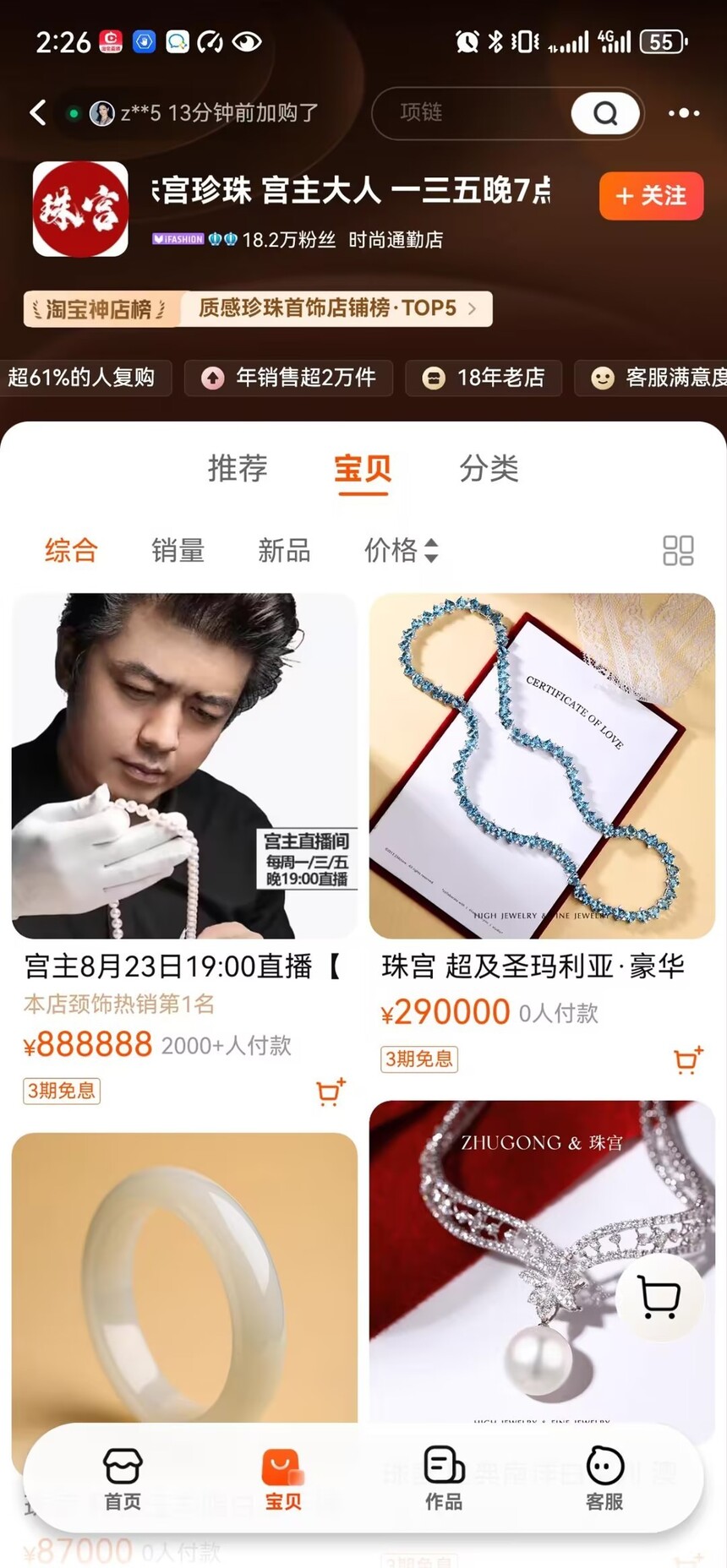Switch to the 推荐 tab
This screenshot has height=1568, width=727.
pos(238,468)
